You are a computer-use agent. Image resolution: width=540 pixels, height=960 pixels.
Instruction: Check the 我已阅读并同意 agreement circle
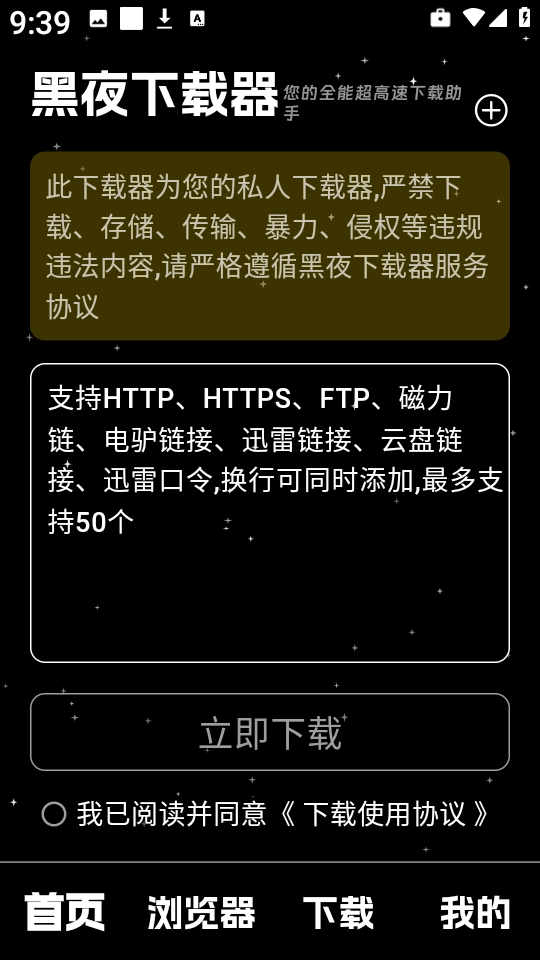[x=54, y=814]
